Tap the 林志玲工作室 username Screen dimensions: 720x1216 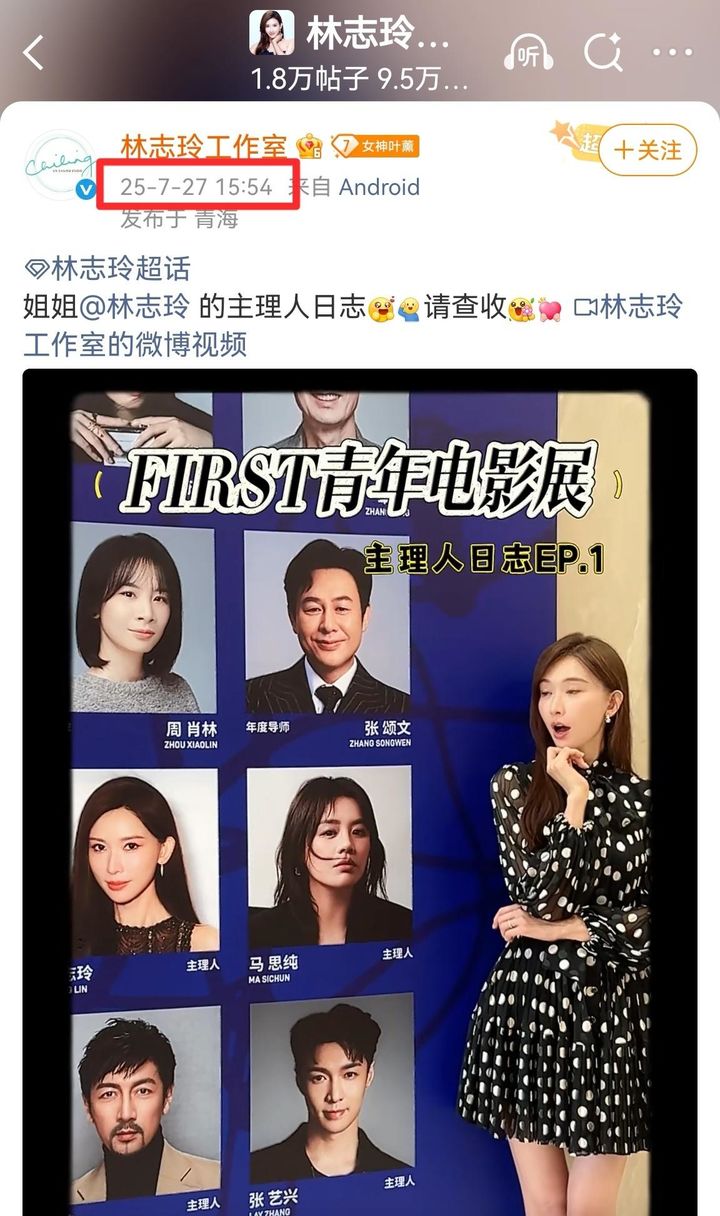click(204, 148)
